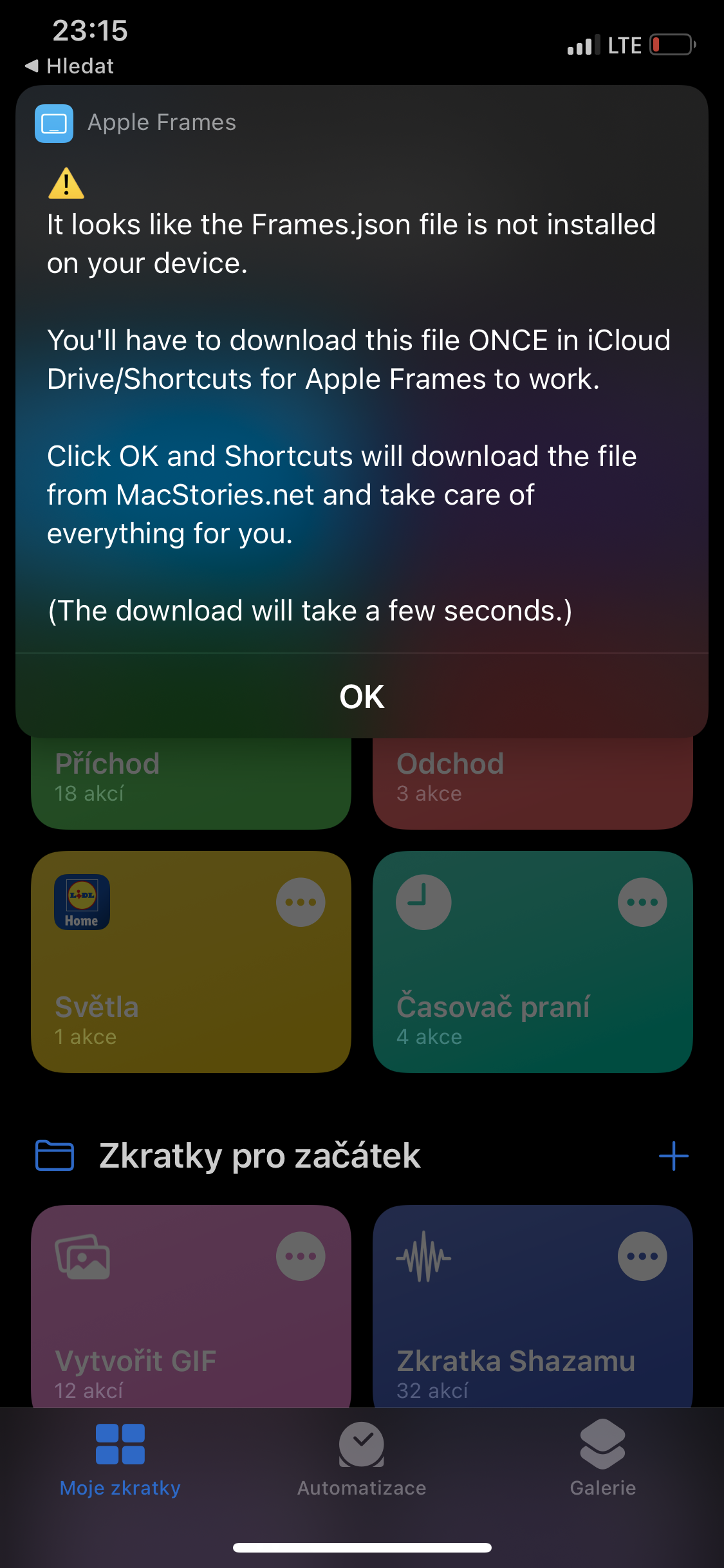Edit Zkratka Shazamu with its more button
The image size is (724, 1568).
point(642,1256)
